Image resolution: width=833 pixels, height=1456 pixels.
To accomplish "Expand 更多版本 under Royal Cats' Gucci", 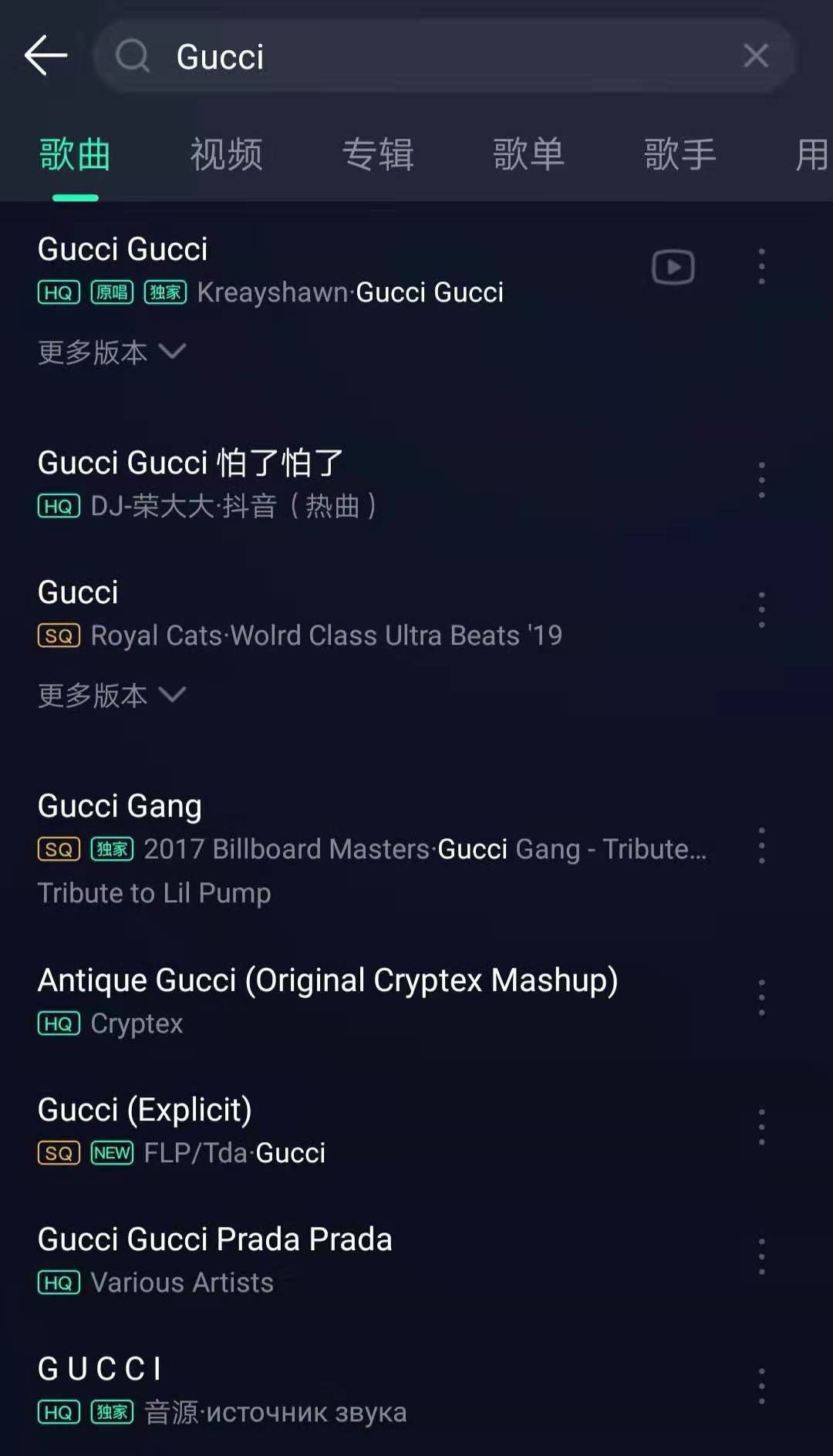I will (x=113, y=696).
